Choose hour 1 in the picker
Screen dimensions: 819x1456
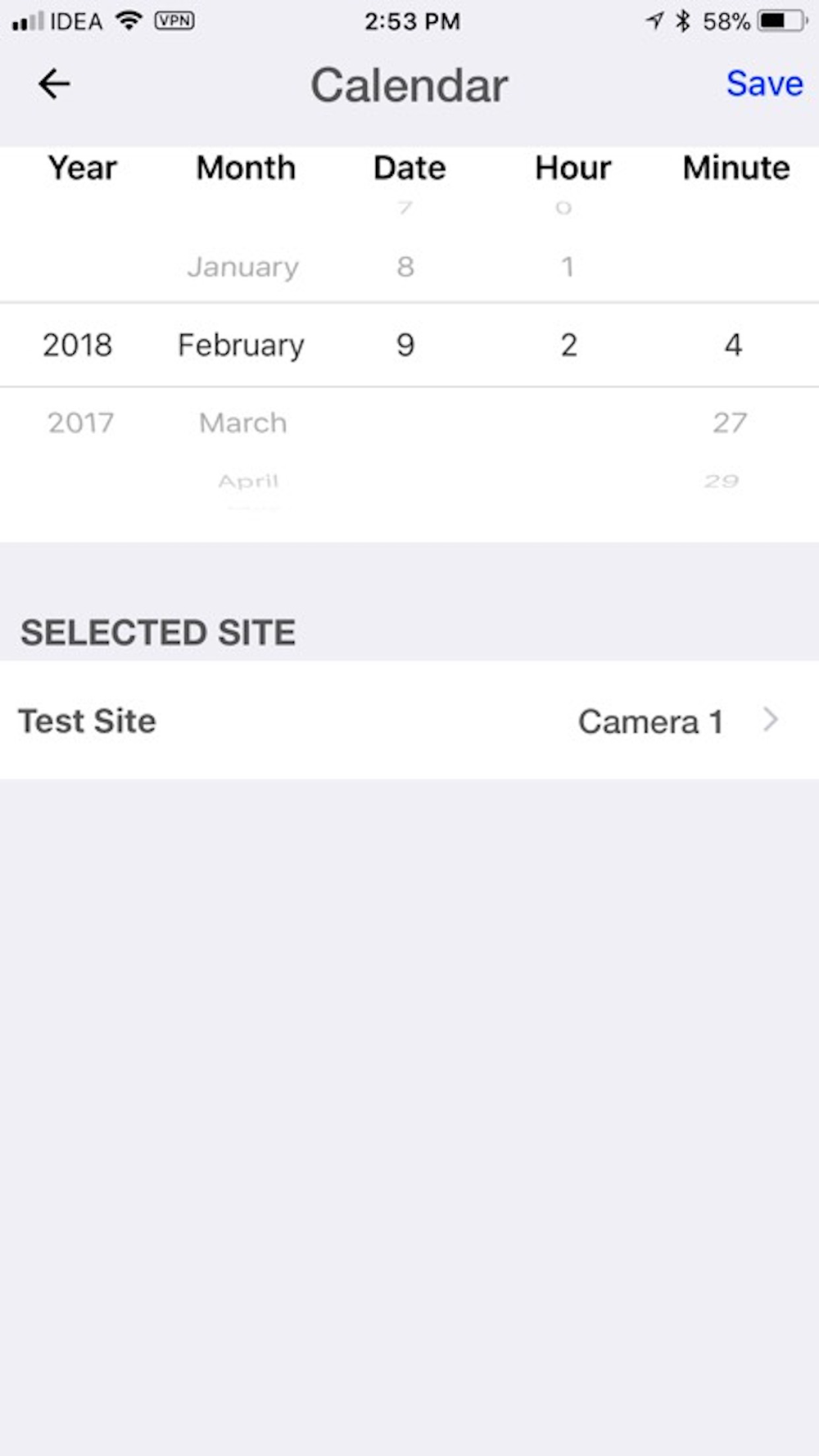click(568, 267)
